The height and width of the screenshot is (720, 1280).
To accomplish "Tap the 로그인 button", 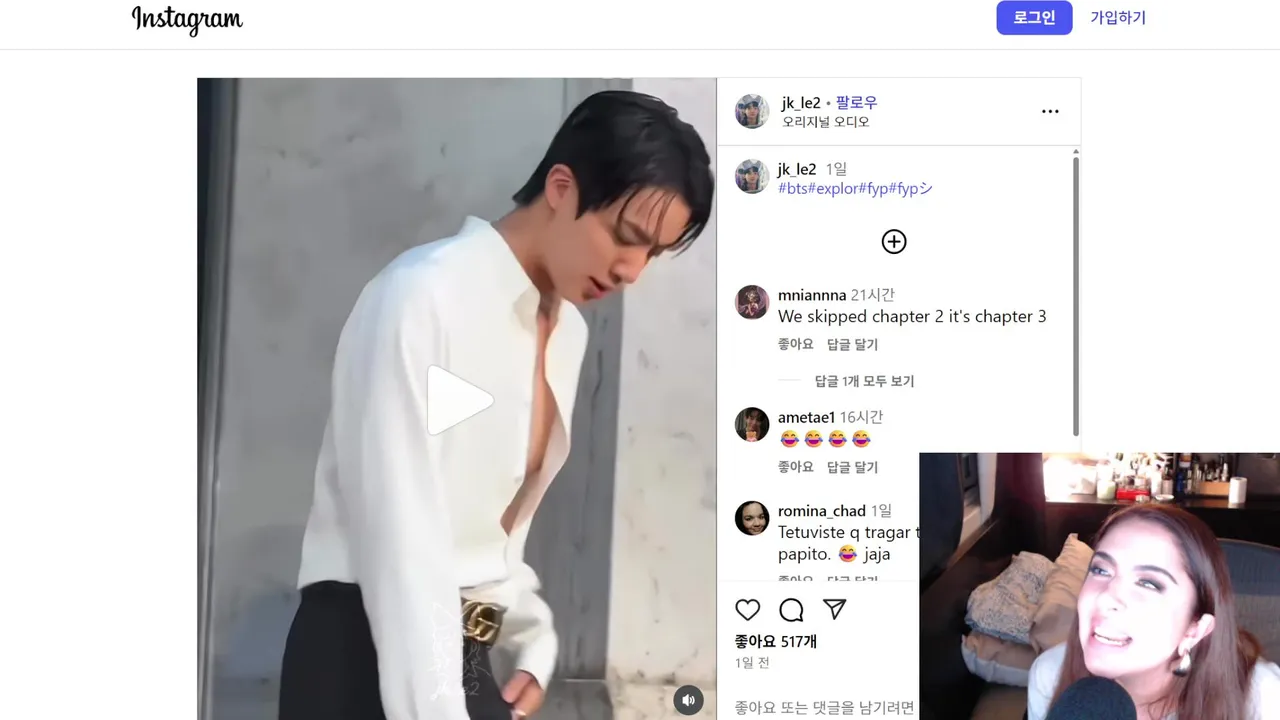I will 1034,18.
